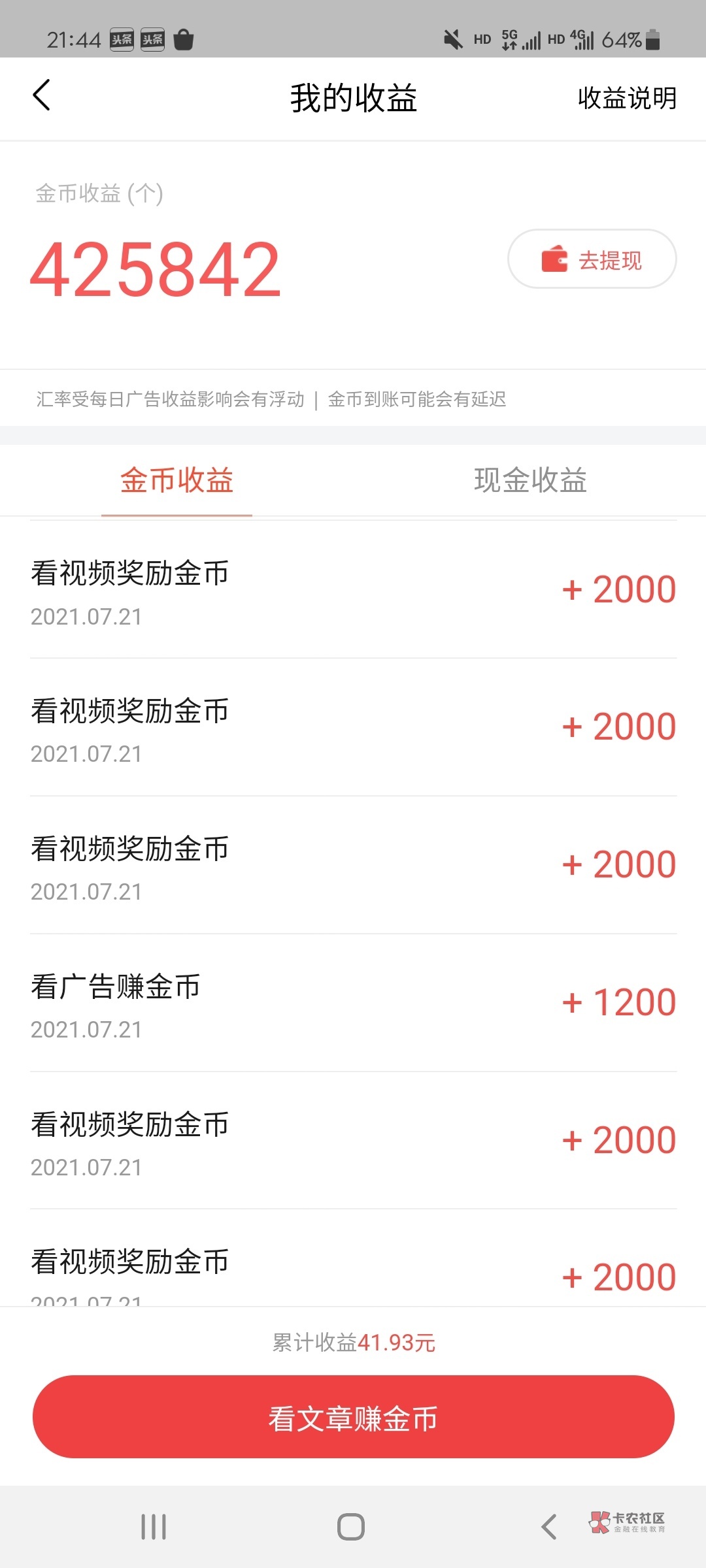Select the 金币收益 tab
This screenshot has width=706, height=1568.
tap(176, 480)
